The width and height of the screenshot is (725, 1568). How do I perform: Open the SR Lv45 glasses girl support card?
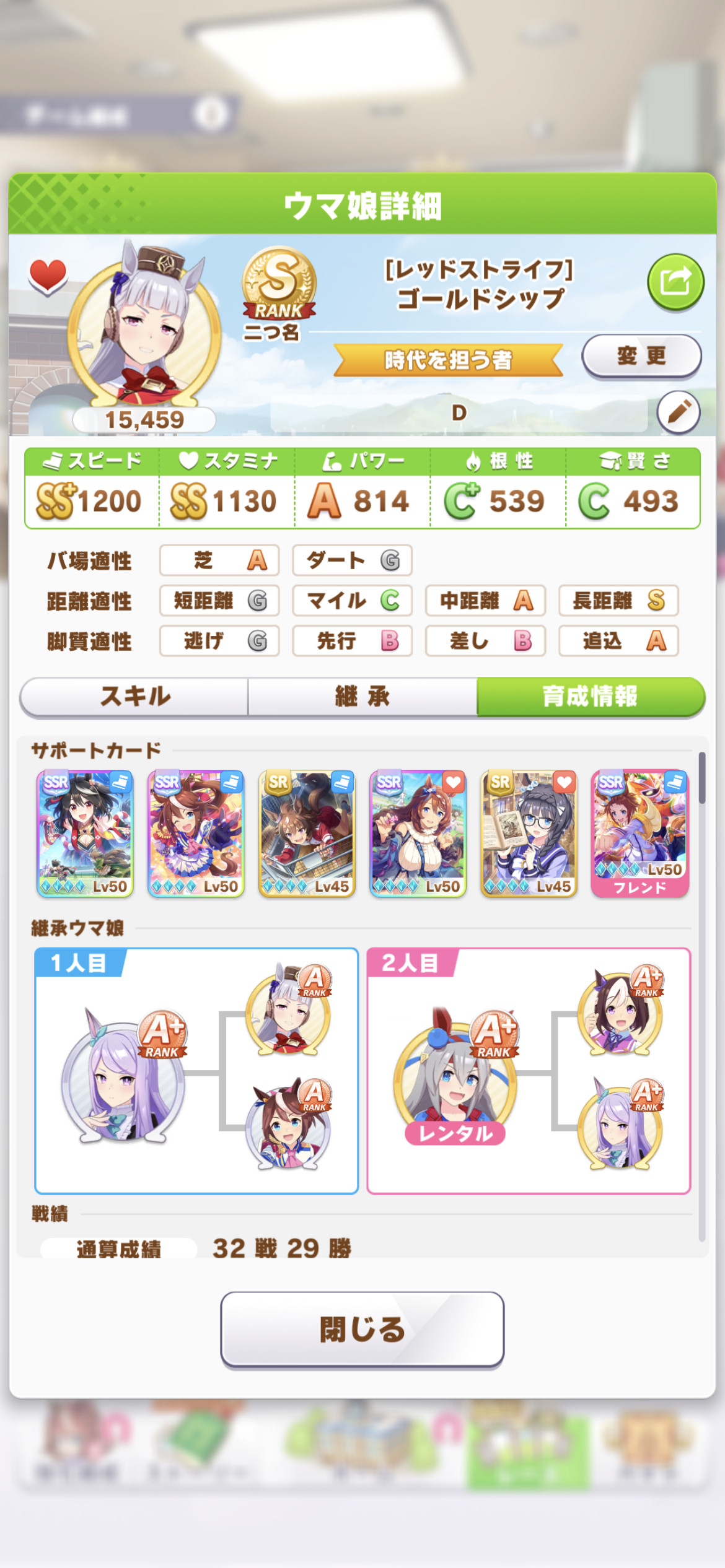(529, 834)
